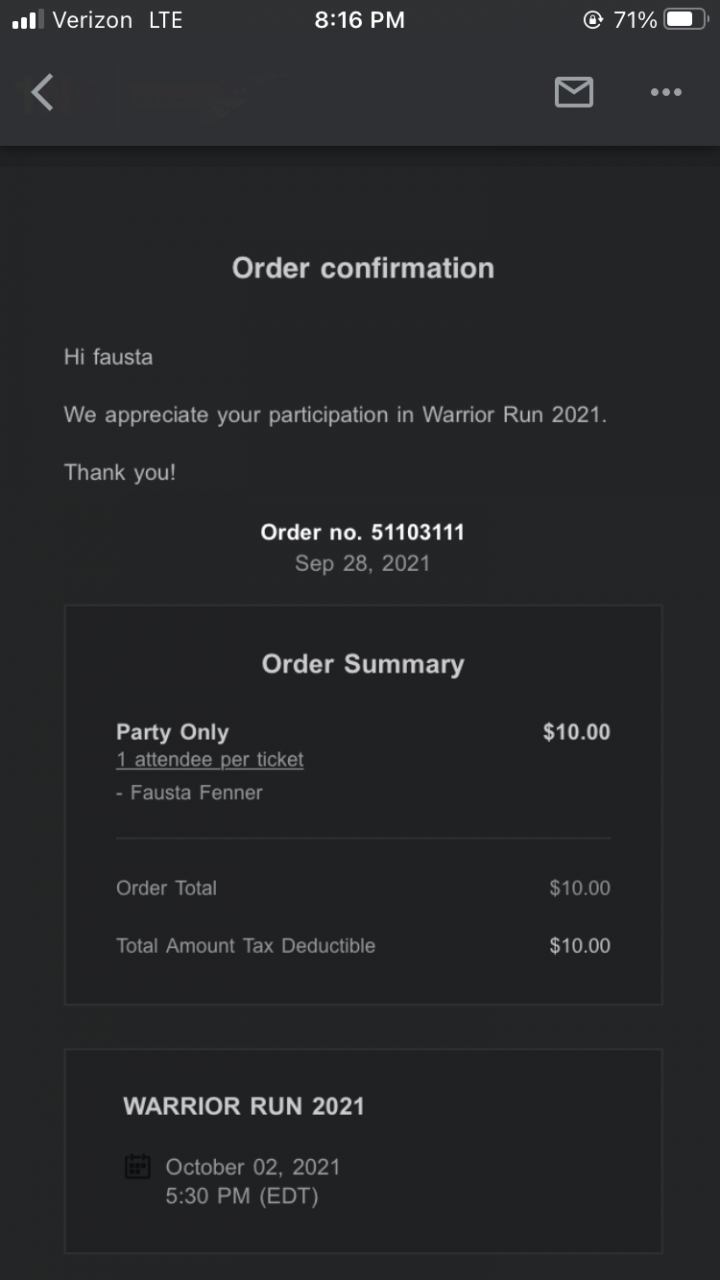Mark this email as unread
This screenshot has height=1280, width=720.
pyautogui.click(x=573, y=92)
